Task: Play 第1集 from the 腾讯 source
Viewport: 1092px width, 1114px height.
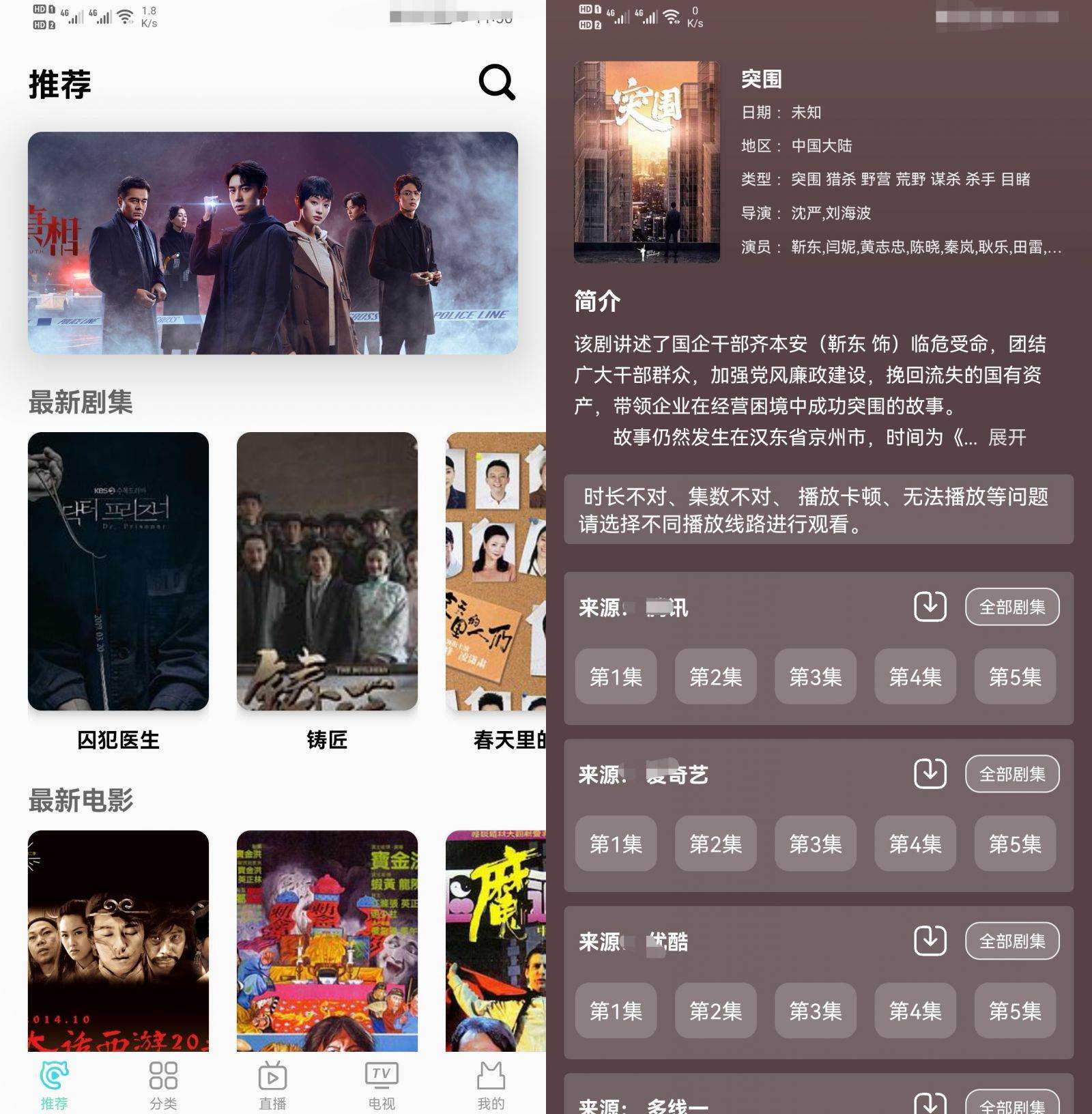Action: point(616,676)
